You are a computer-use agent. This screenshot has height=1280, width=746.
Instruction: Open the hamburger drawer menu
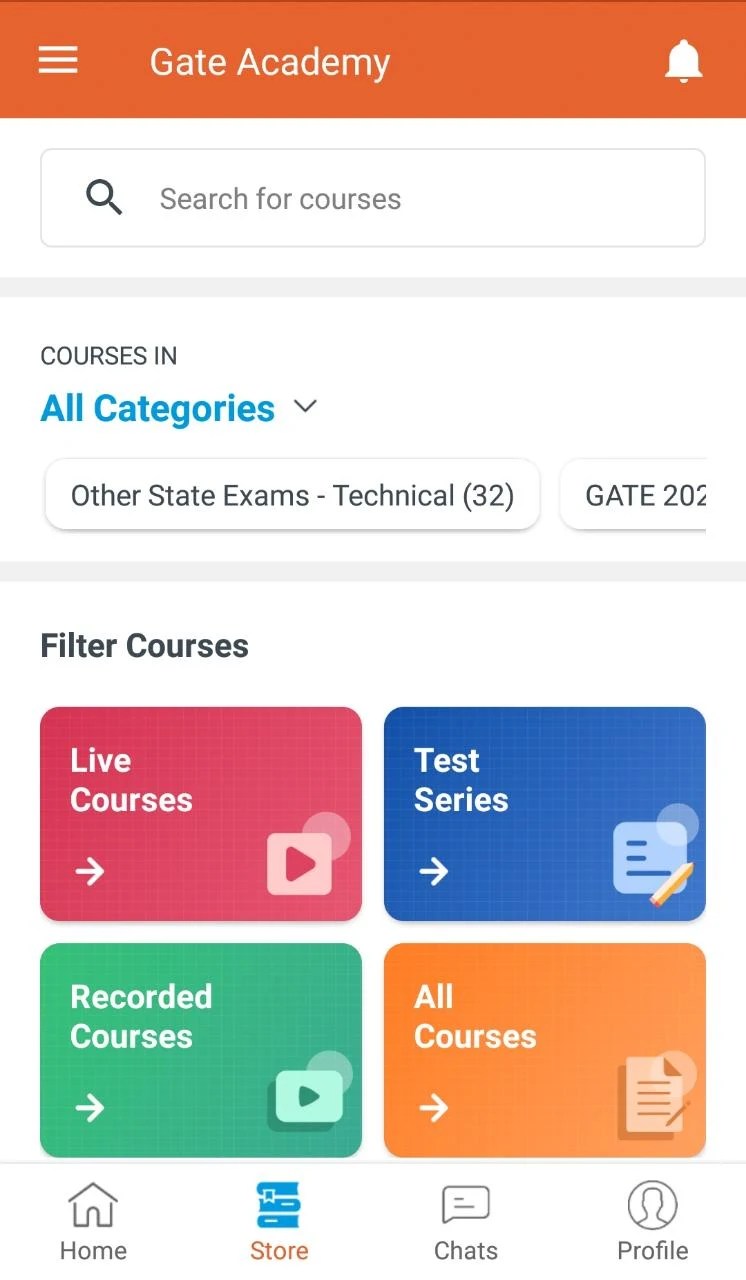tap(58, 61)
